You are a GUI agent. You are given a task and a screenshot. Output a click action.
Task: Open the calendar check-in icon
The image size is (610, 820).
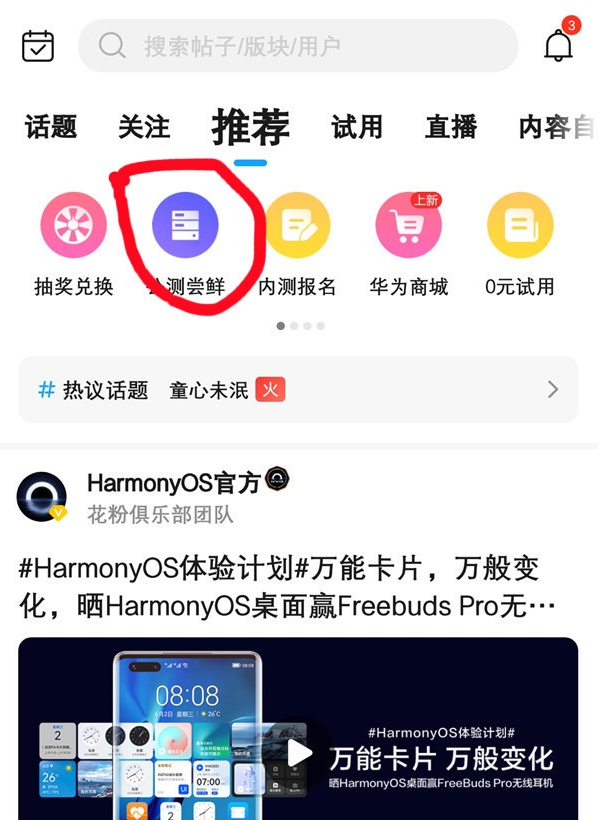click(x=38, y=45)
